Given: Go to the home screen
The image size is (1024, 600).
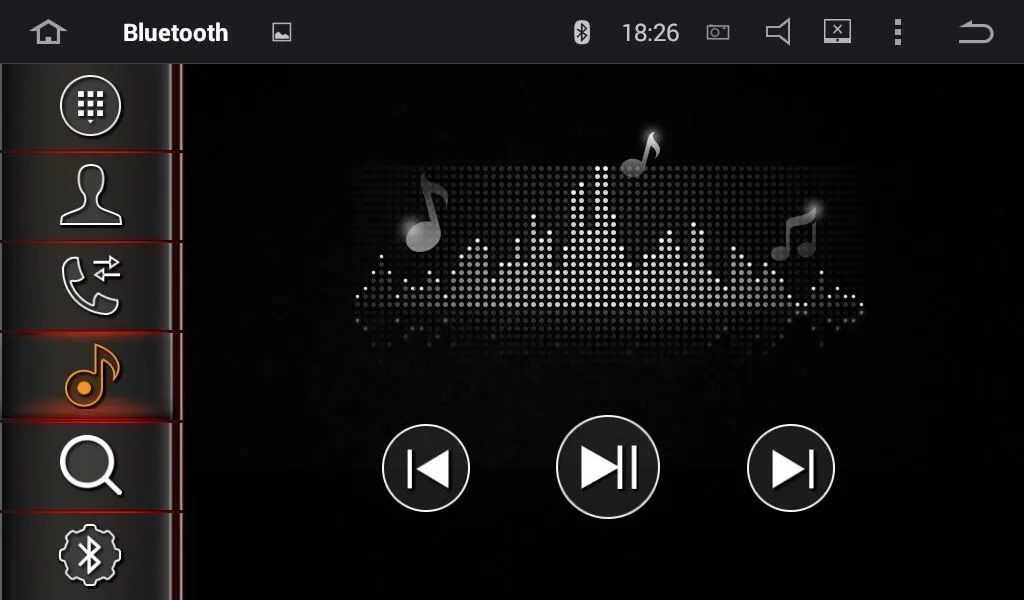Looking at the screenshot, I should 47,32.
